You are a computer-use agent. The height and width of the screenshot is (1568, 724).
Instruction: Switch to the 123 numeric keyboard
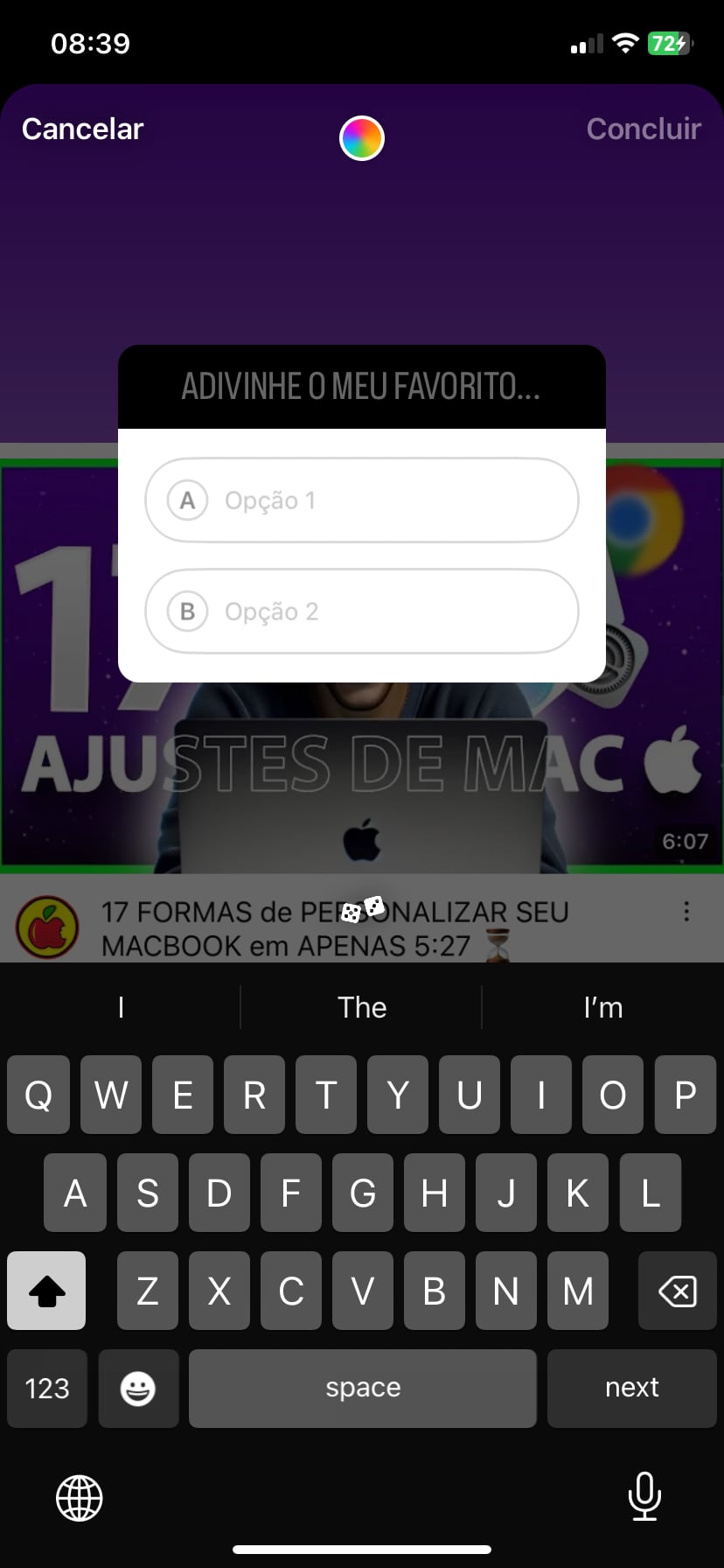coord(47,1388)
